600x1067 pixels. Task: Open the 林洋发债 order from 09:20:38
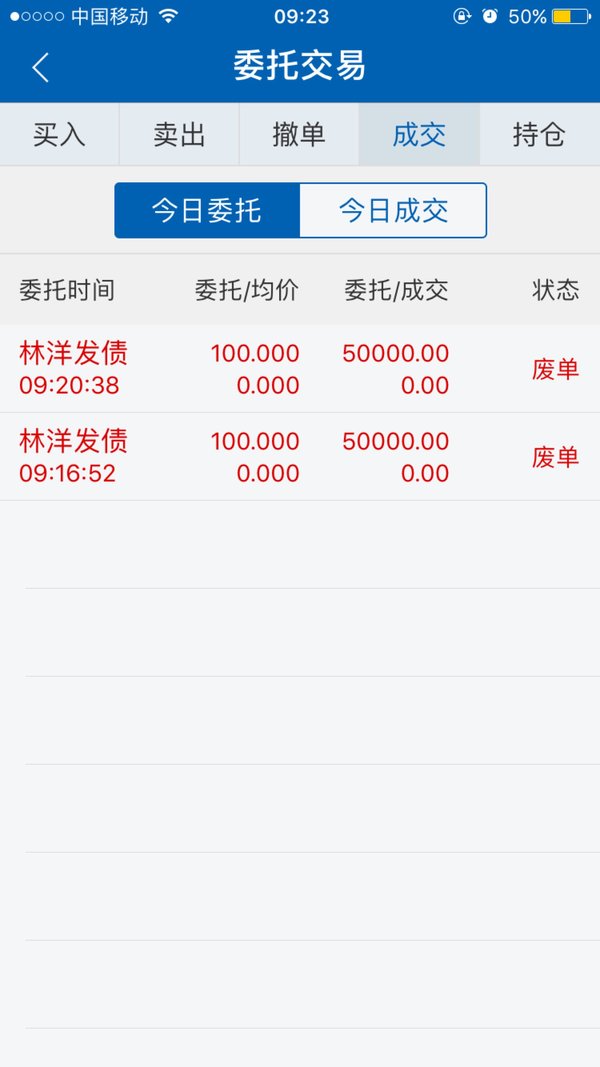[300, 369]
